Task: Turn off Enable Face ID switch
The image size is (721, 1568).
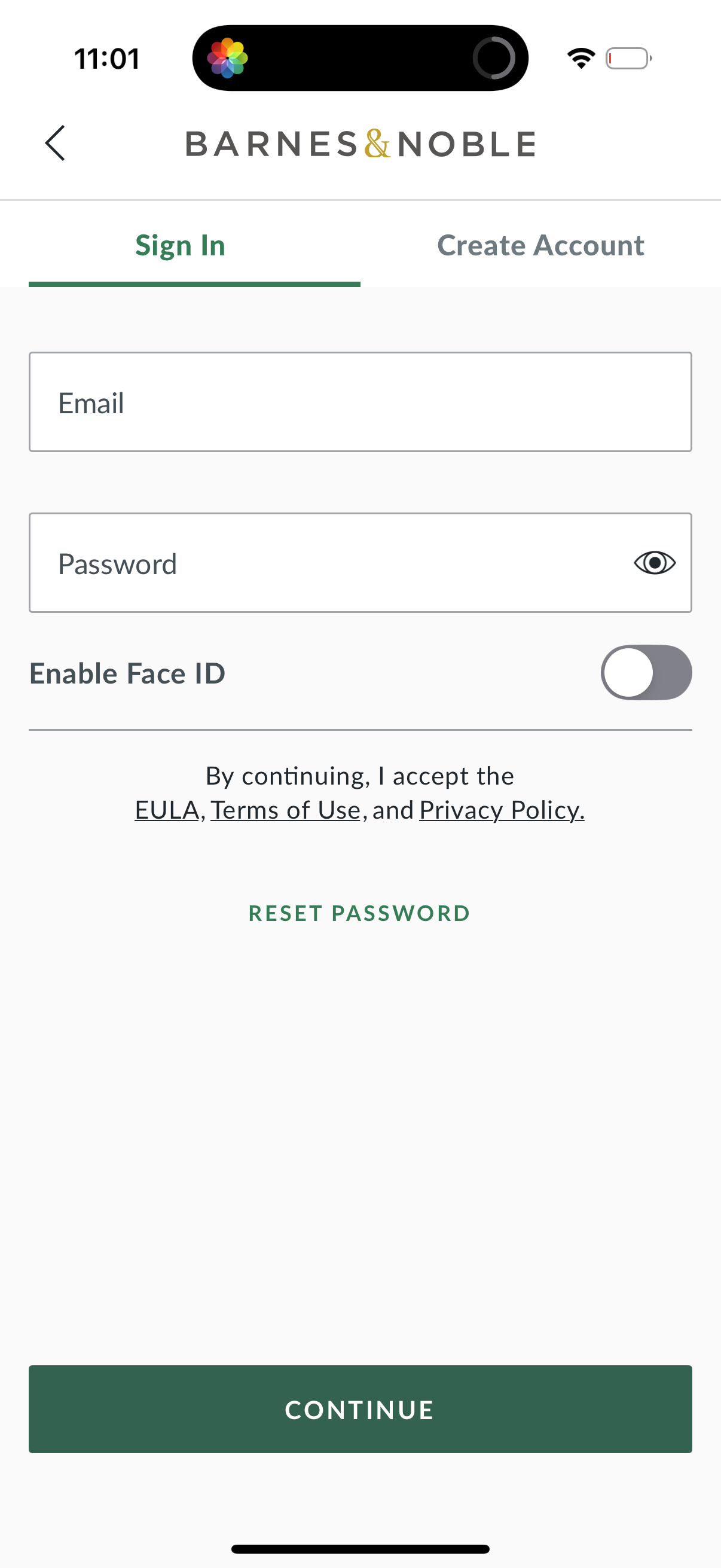Action: [647, 673]
